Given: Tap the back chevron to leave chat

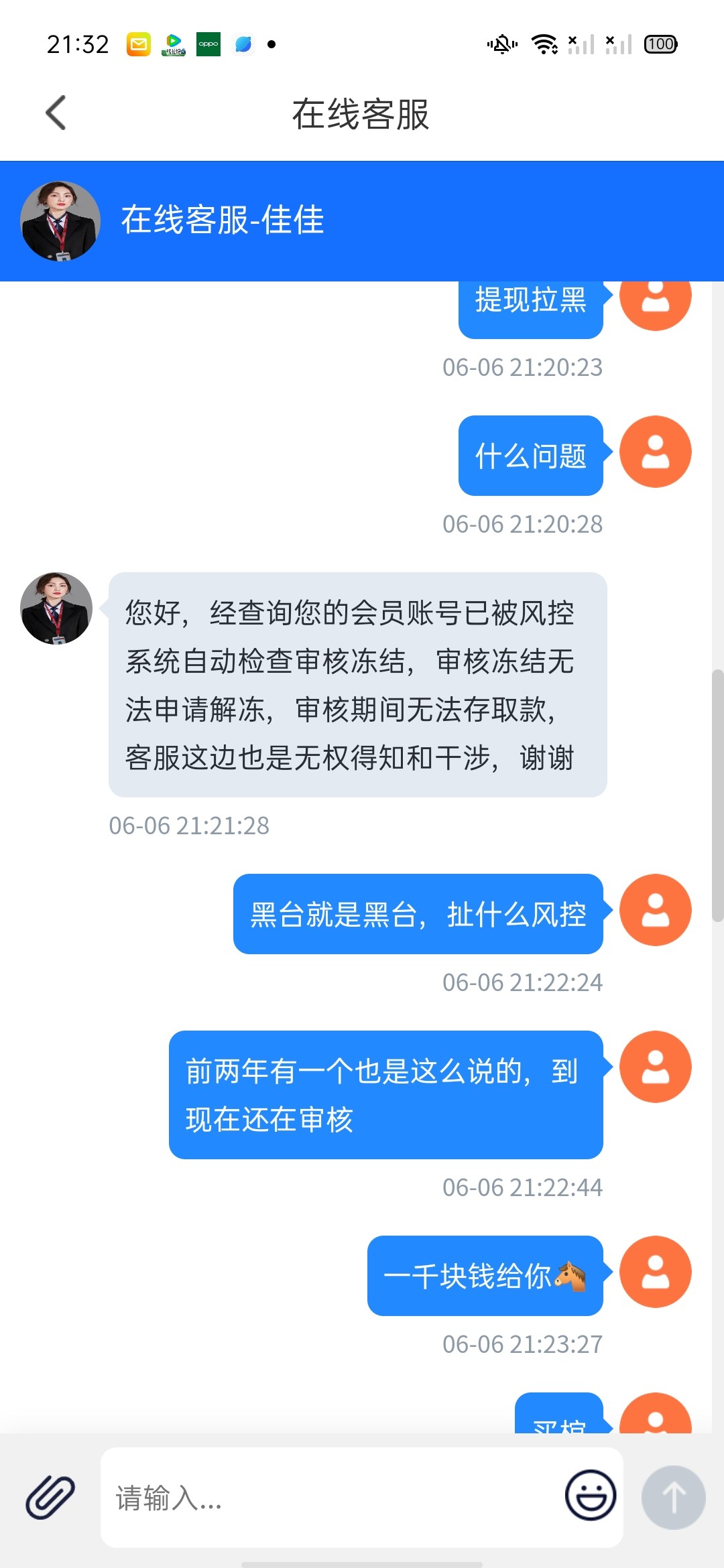Looking at the screenshot, I should click(57, 112).
